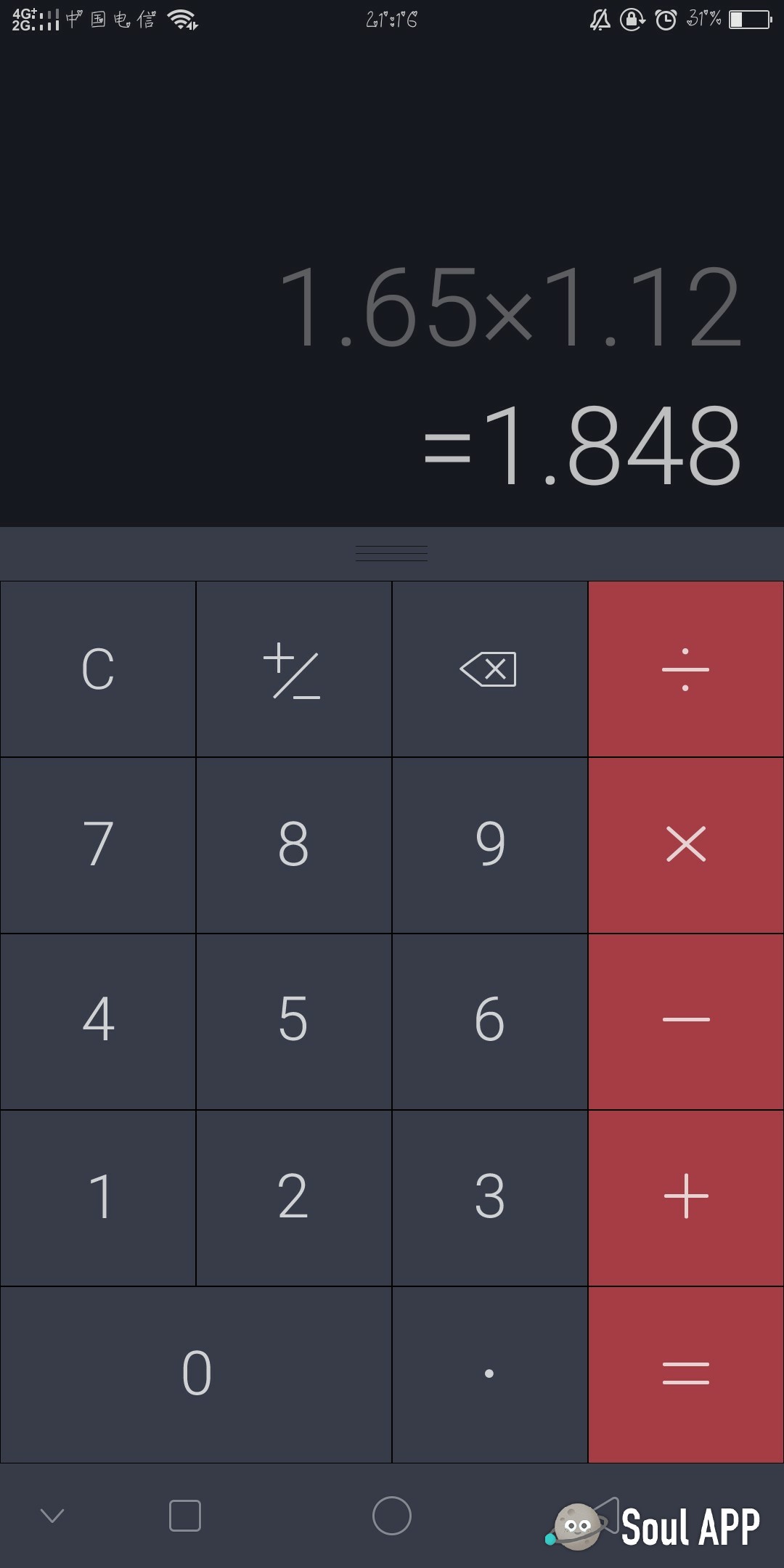Viewport: 784px width, 1568px height.
Task: Add a decimal point
Action: tap(490, 1374)
